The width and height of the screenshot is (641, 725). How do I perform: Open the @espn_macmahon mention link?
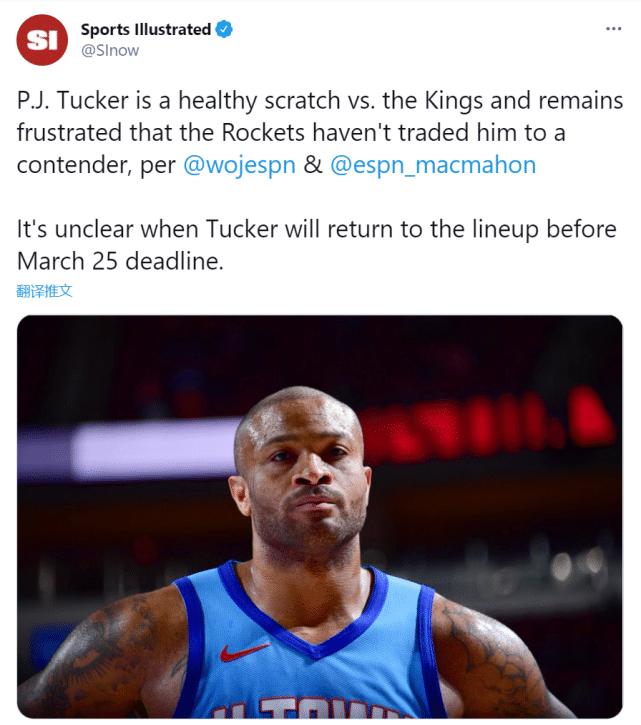(432, 165)
